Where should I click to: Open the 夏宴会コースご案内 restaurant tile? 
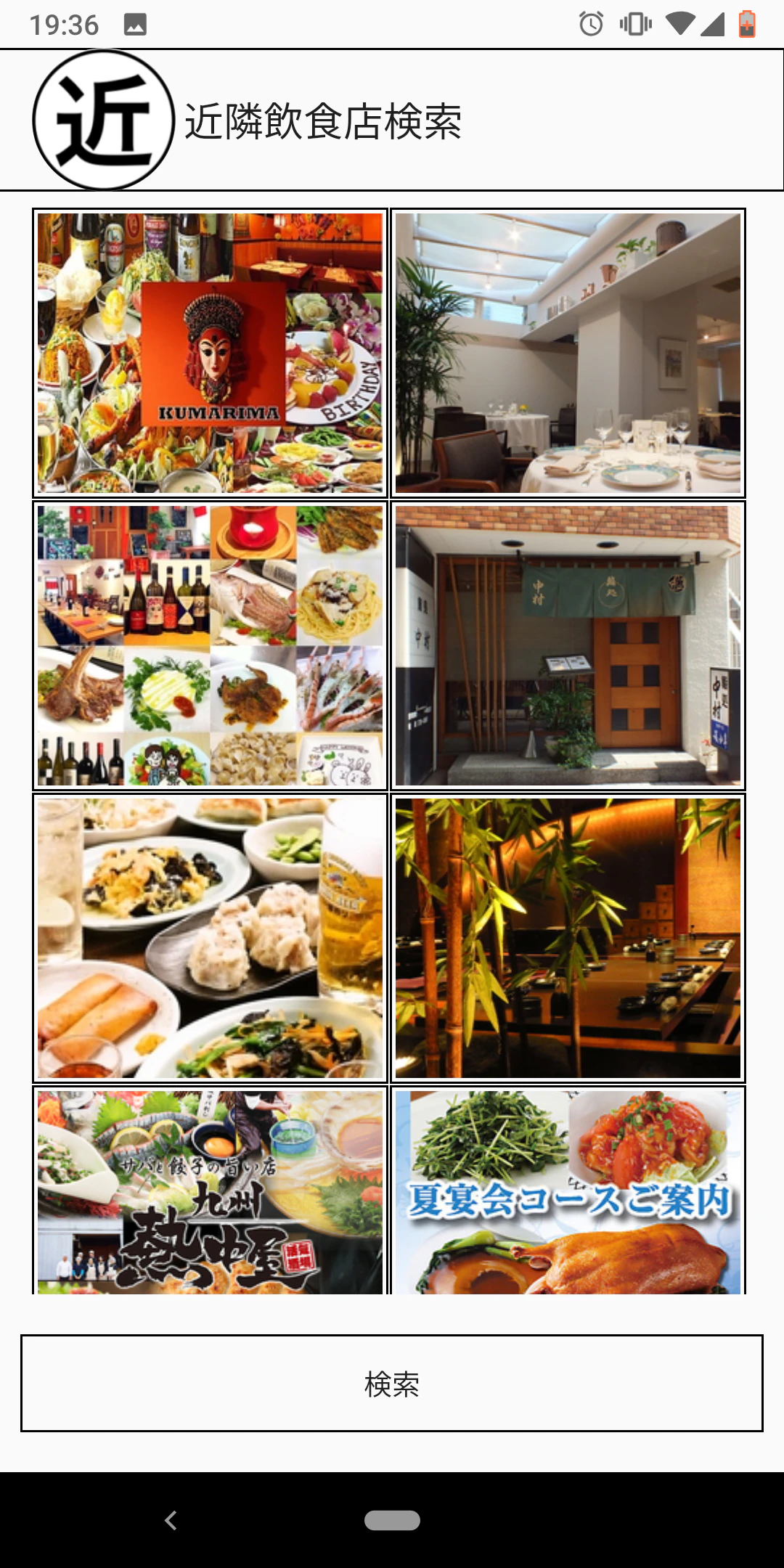[x=568, y=1192]
